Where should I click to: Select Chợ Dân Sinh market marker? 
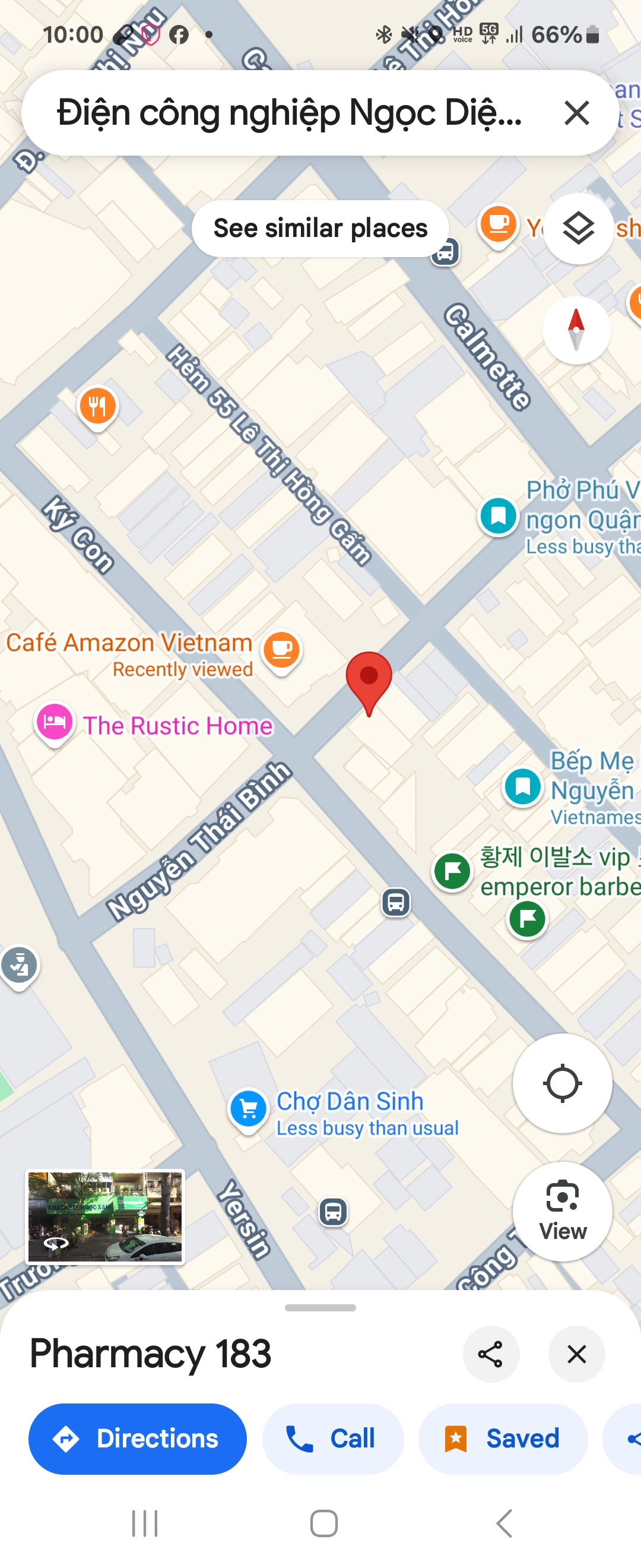click(248, 1108)
